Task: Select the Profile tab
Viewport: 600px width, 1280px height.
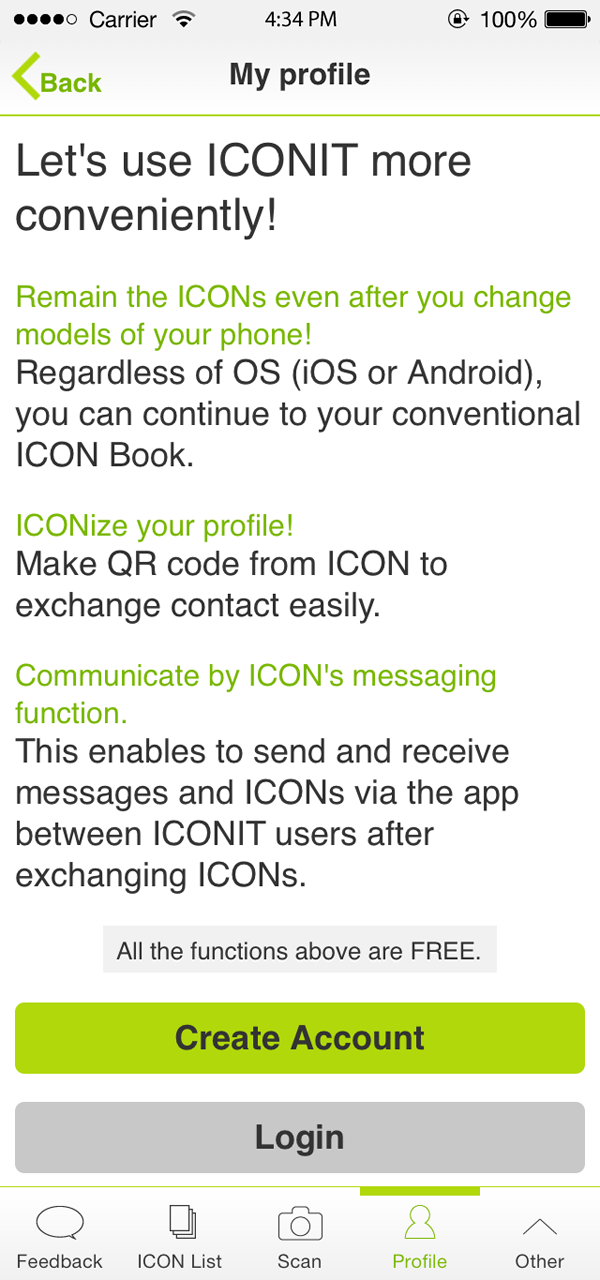Action: [x=420, y=1235]
